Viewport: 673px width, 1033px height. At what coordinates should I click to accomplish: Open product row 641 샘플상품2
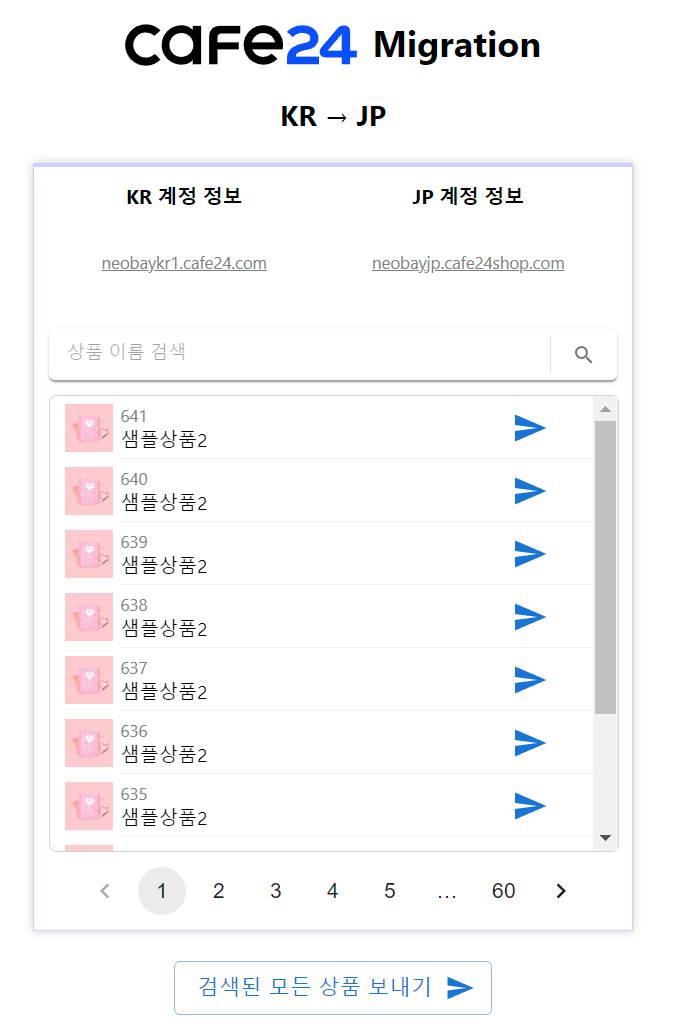tap(165, 439)
